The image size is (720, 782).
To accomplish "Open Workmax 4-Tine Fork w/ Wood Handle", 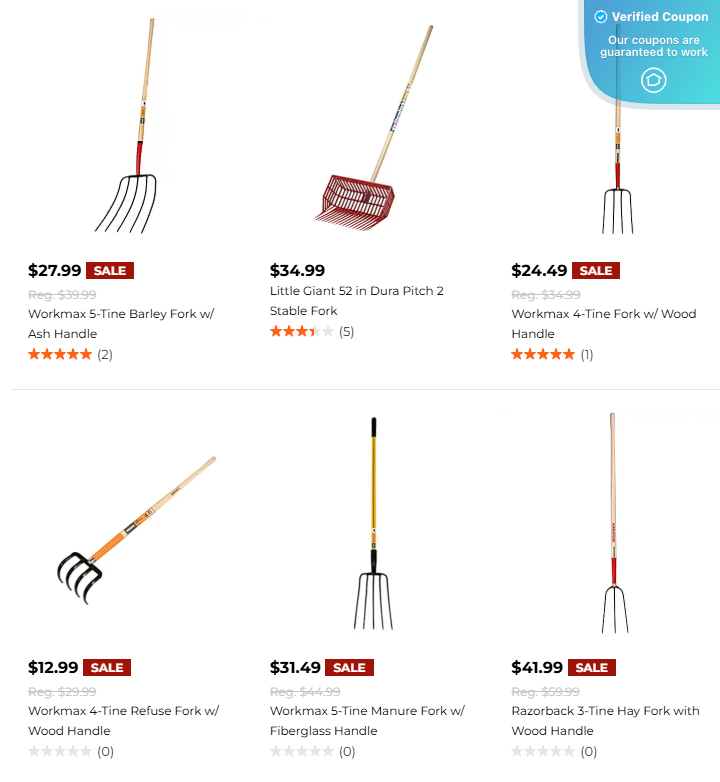I will coord(603,323).
